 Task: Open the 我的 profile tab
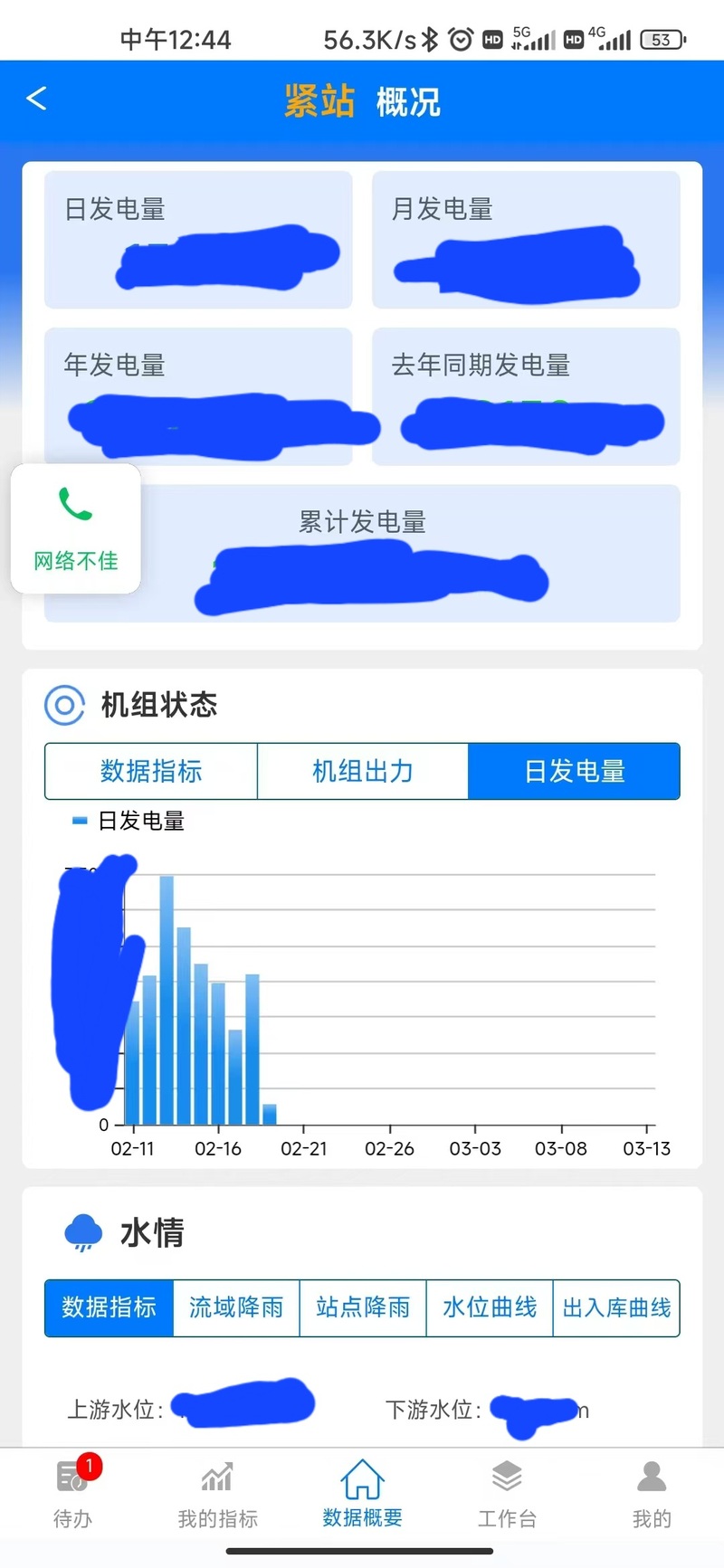point(652,1493)
